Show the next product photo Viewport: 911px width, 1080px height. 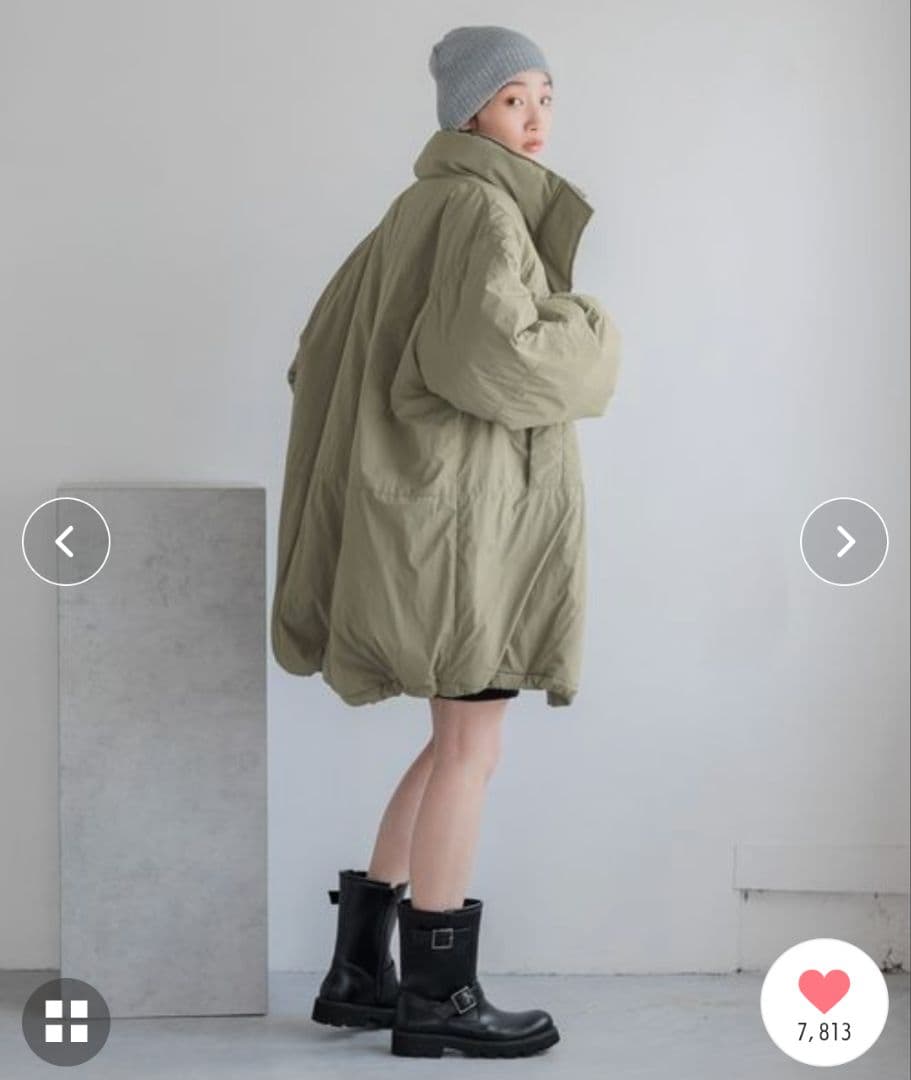(844, 542)
